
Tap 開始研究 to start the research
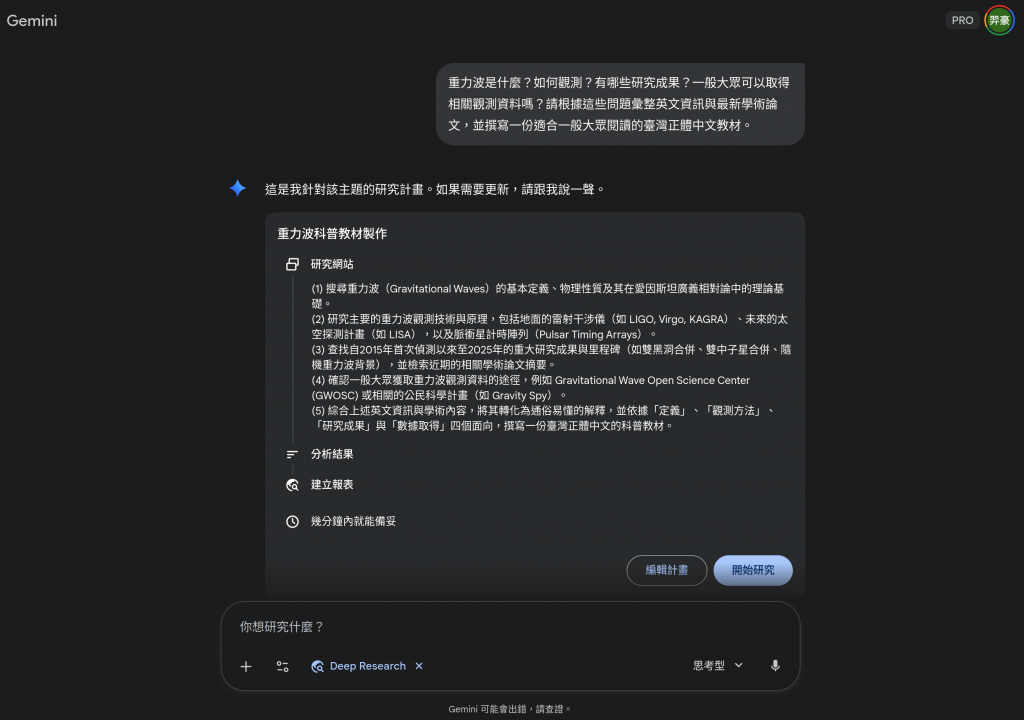752,570
